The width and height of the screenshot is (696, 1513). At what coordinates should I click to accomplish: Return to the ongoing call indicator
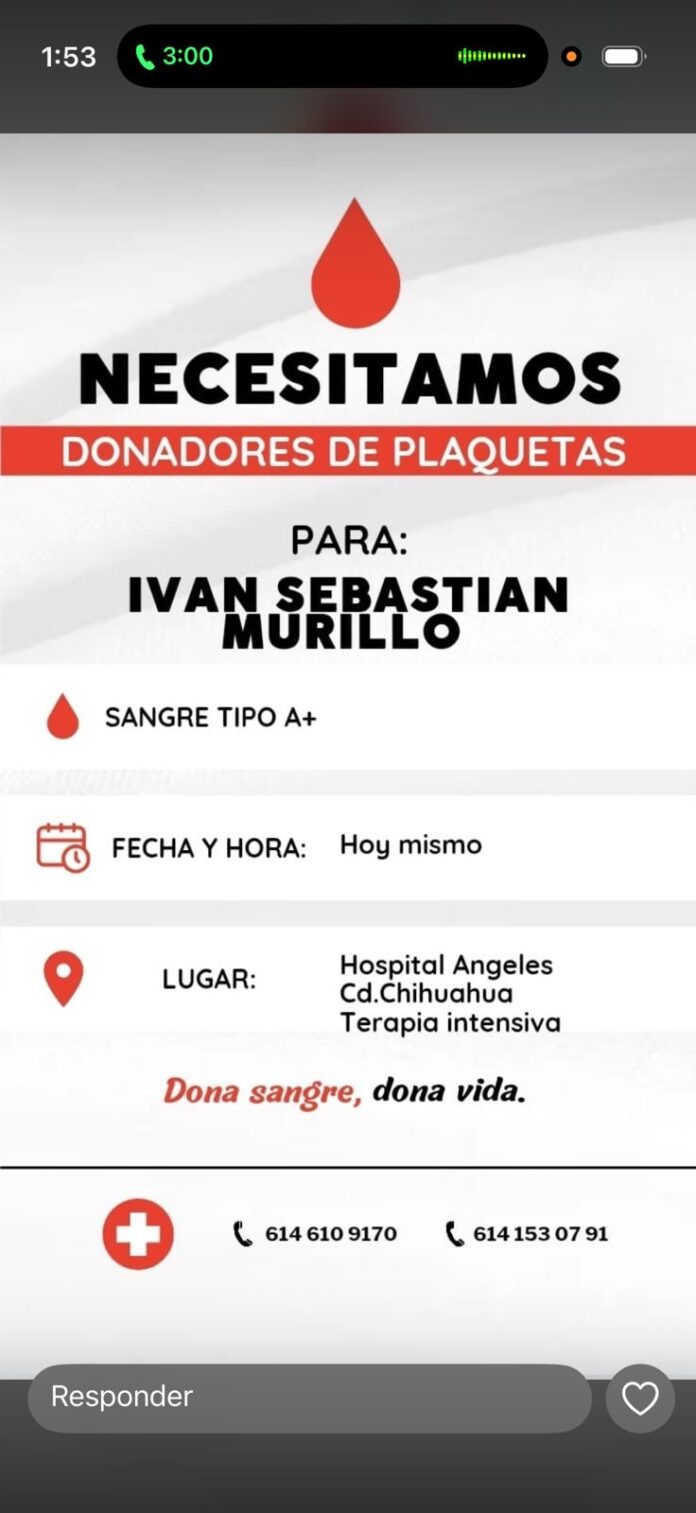tap(178, 56)
